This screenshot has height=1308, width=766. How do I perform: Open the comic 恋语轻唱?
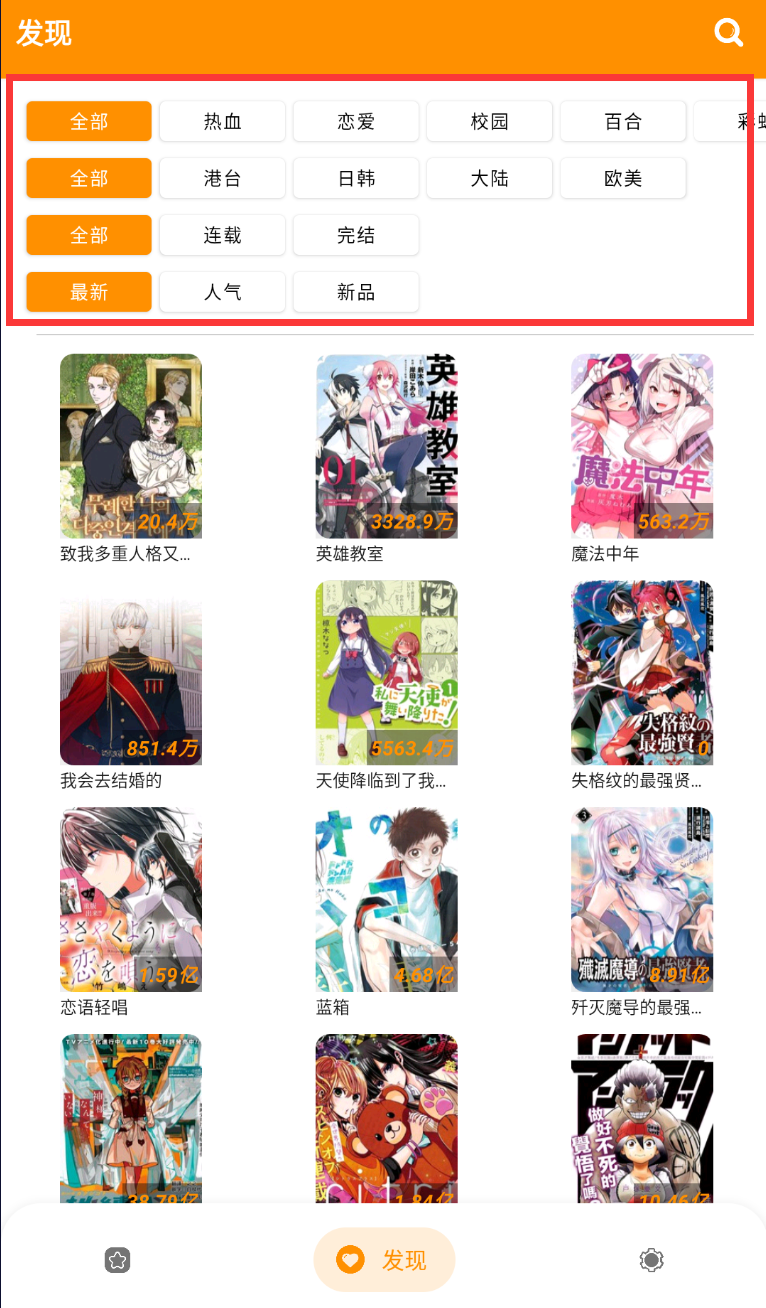point(131,900)
